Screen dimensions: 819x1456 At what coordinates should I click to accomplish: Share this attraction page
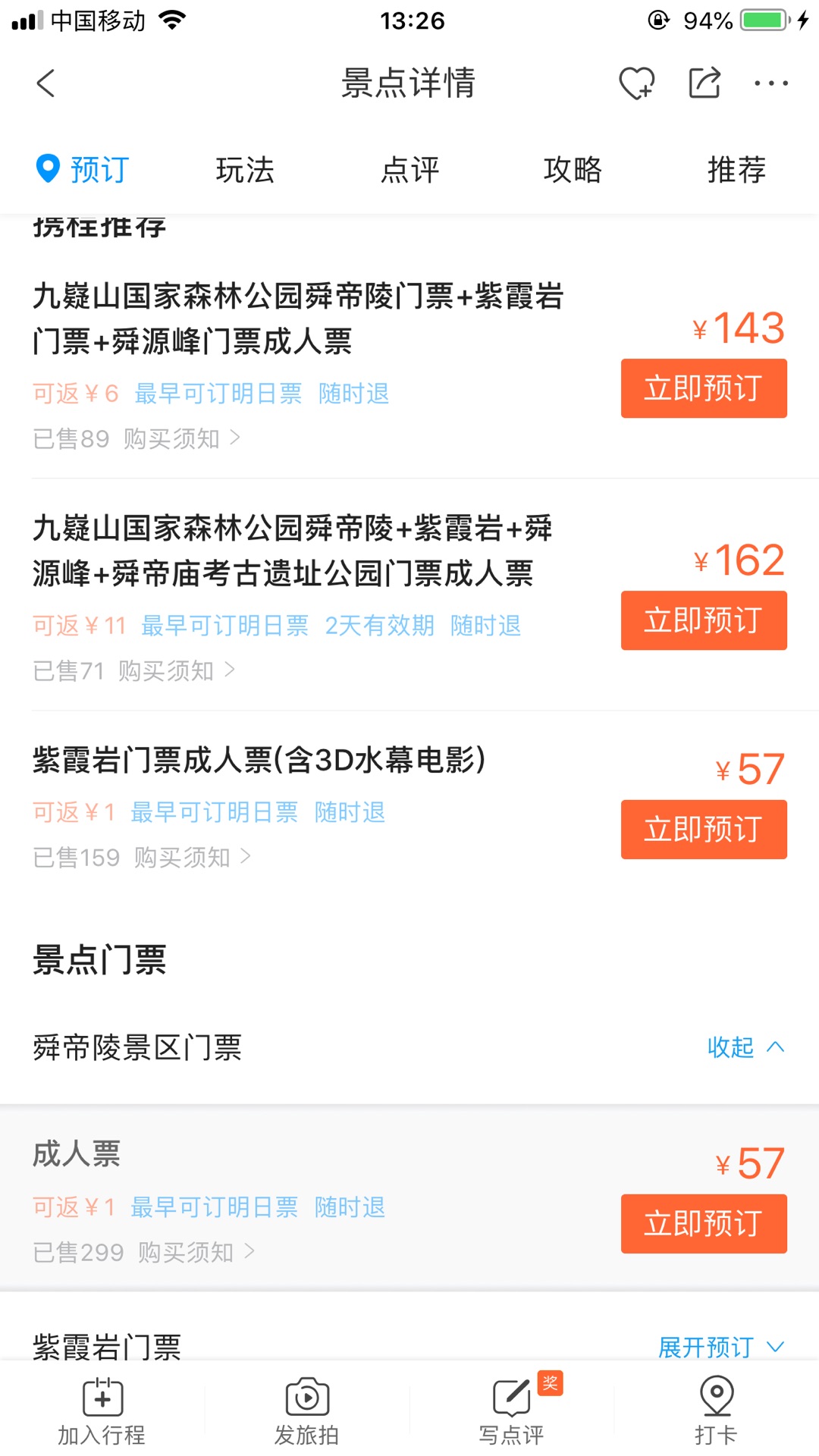point(704,83)
